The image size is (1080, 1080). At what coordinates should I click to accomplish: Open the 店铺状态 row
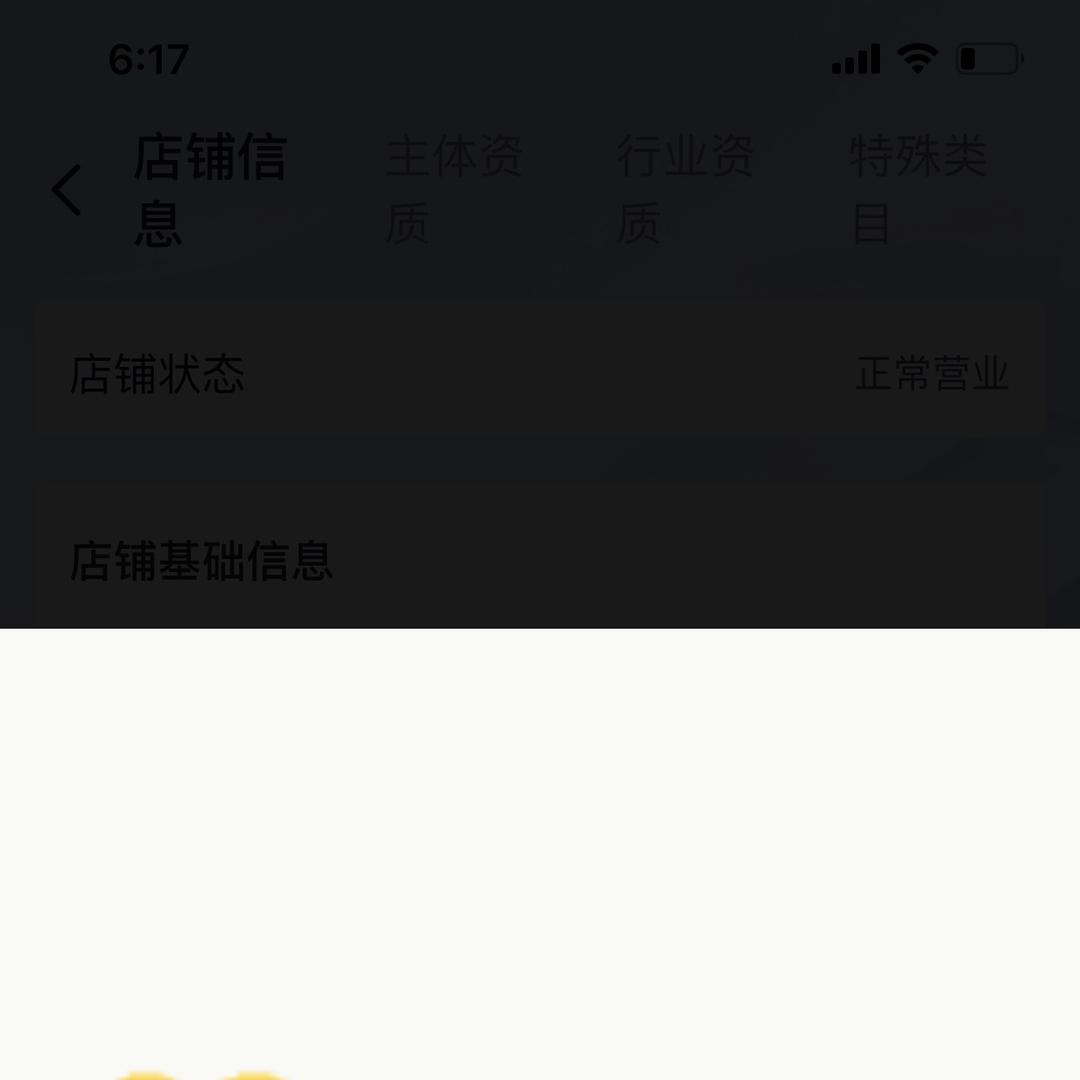[x=540, y=374]
